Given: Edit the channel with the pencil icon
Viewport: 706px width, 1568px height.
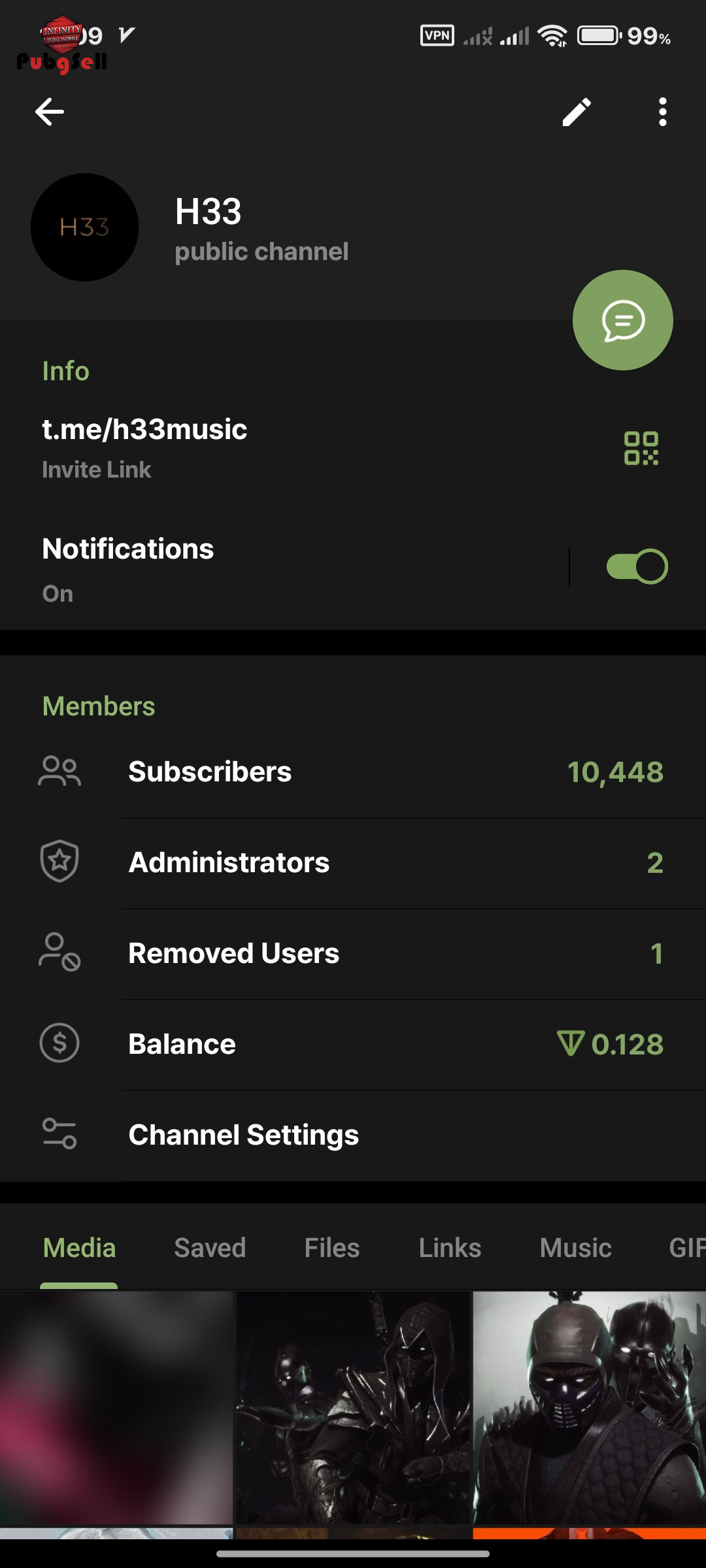Looking at the screenshot, I should 577,112.
